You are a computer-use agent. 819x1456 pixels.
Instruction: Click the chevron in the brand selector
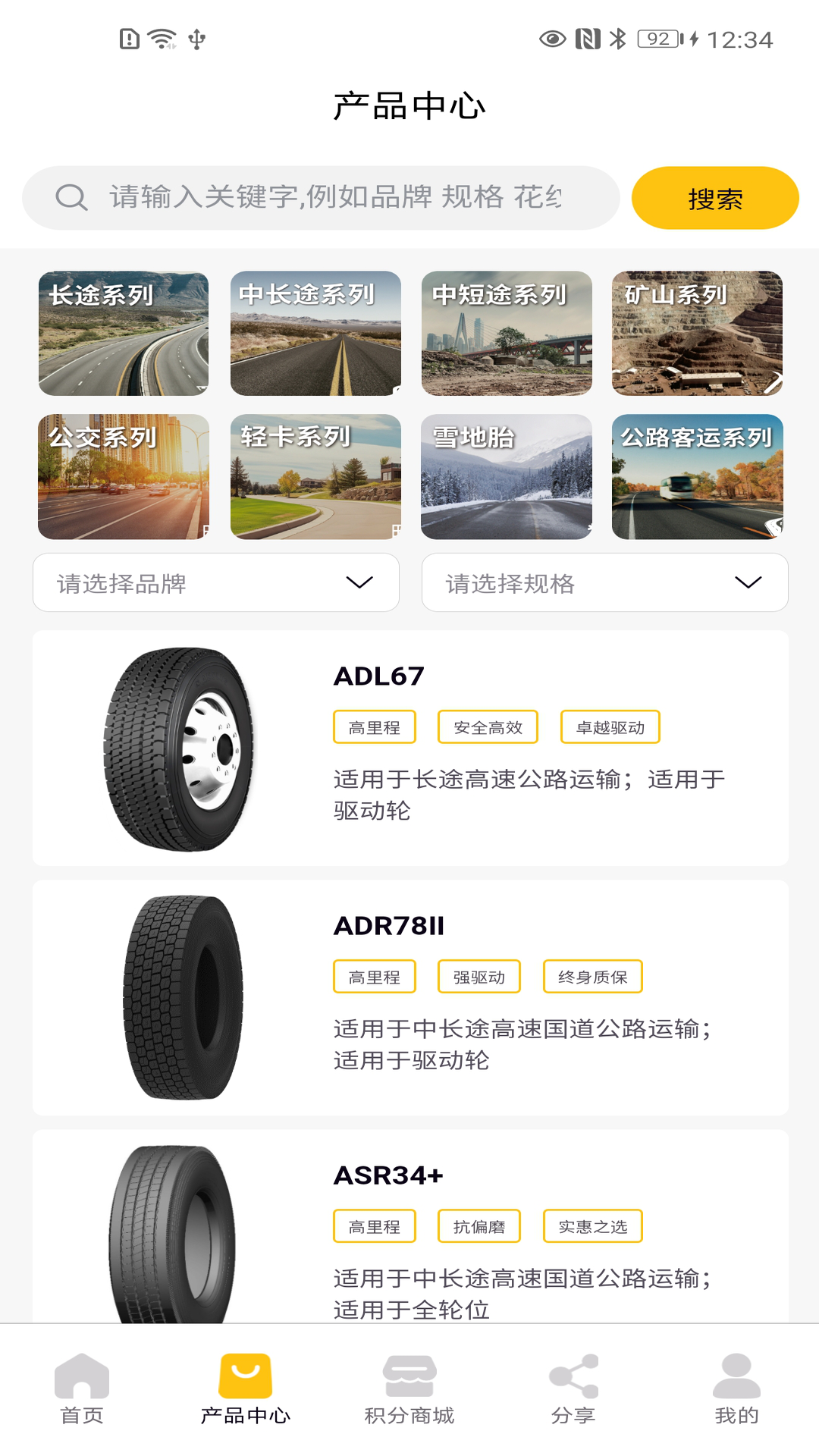pyautogui.click(x=360, y=582)
